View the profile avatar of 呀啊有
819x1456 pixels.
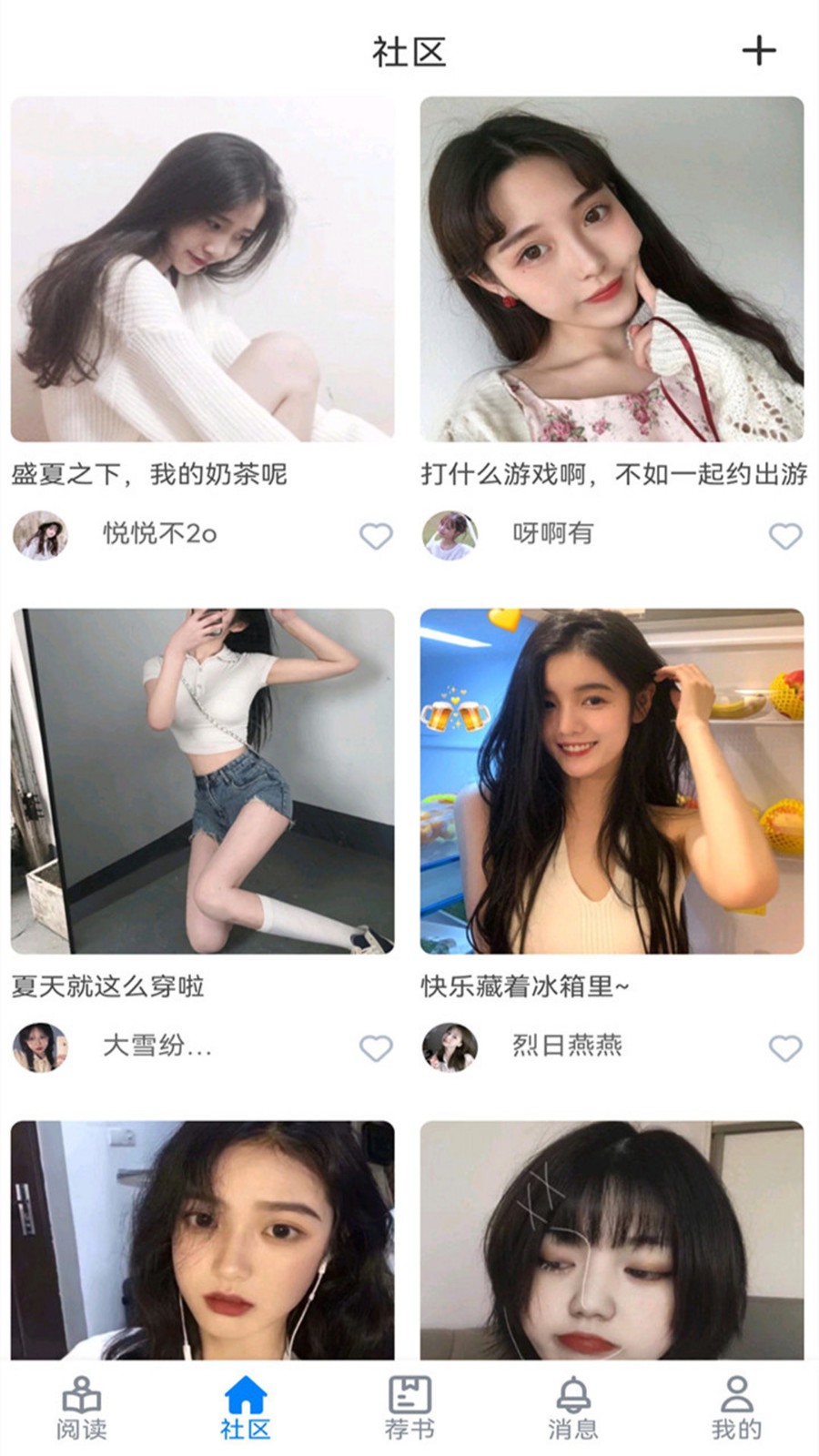(x=450, y=535)
